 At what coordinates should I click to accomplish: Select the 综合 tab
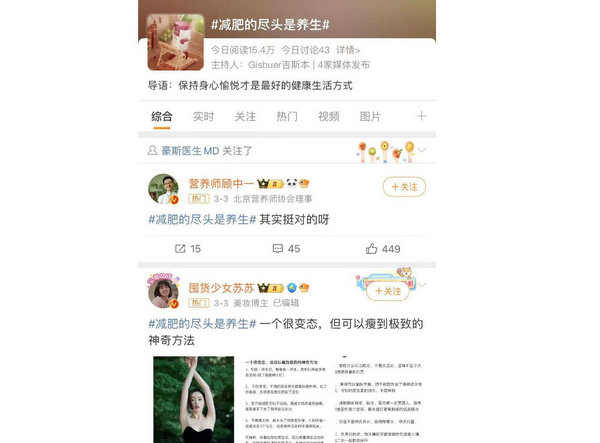point(162,116)
